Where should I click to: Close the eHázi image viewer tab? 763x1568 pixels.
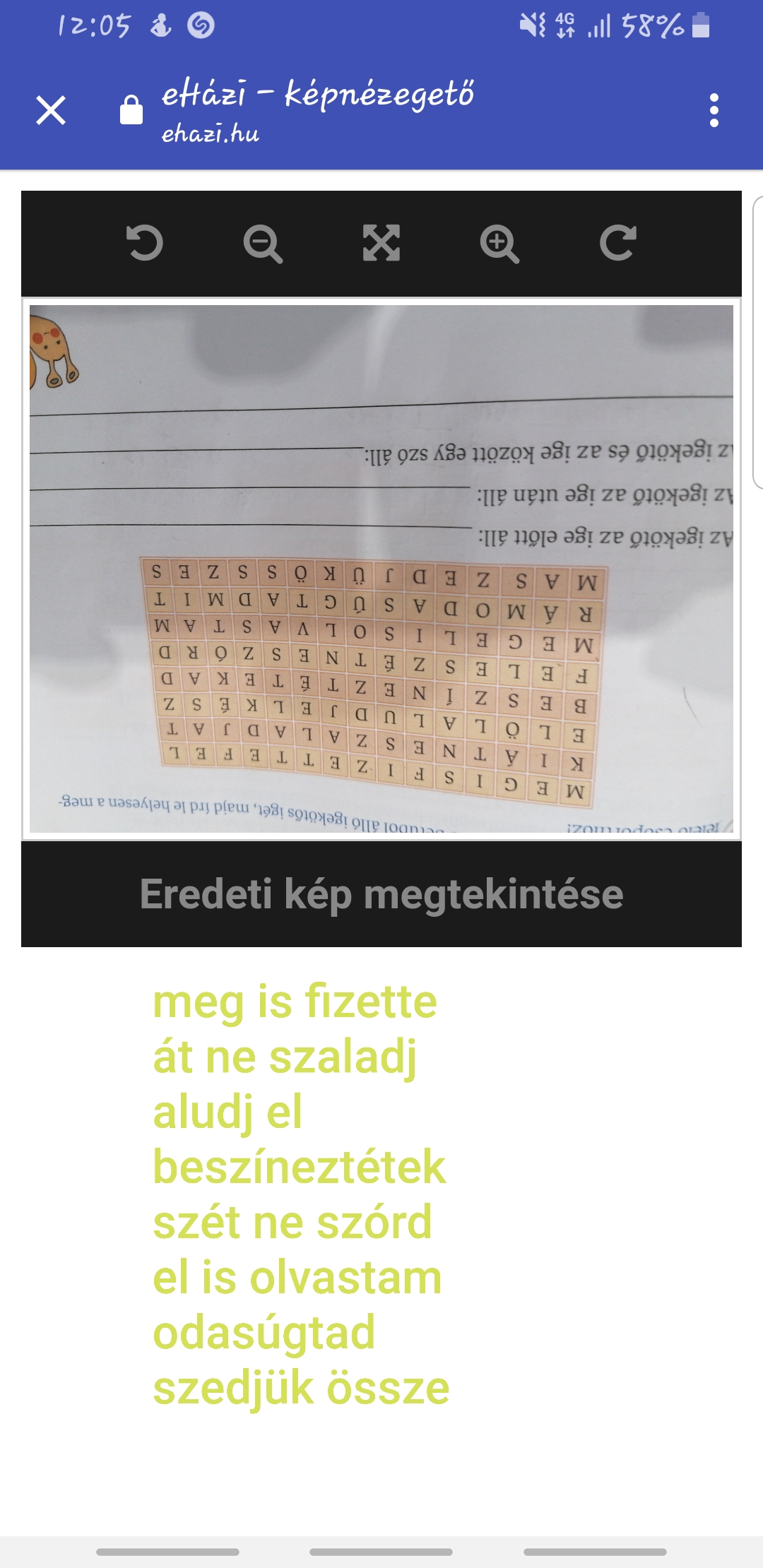(51, 110)
